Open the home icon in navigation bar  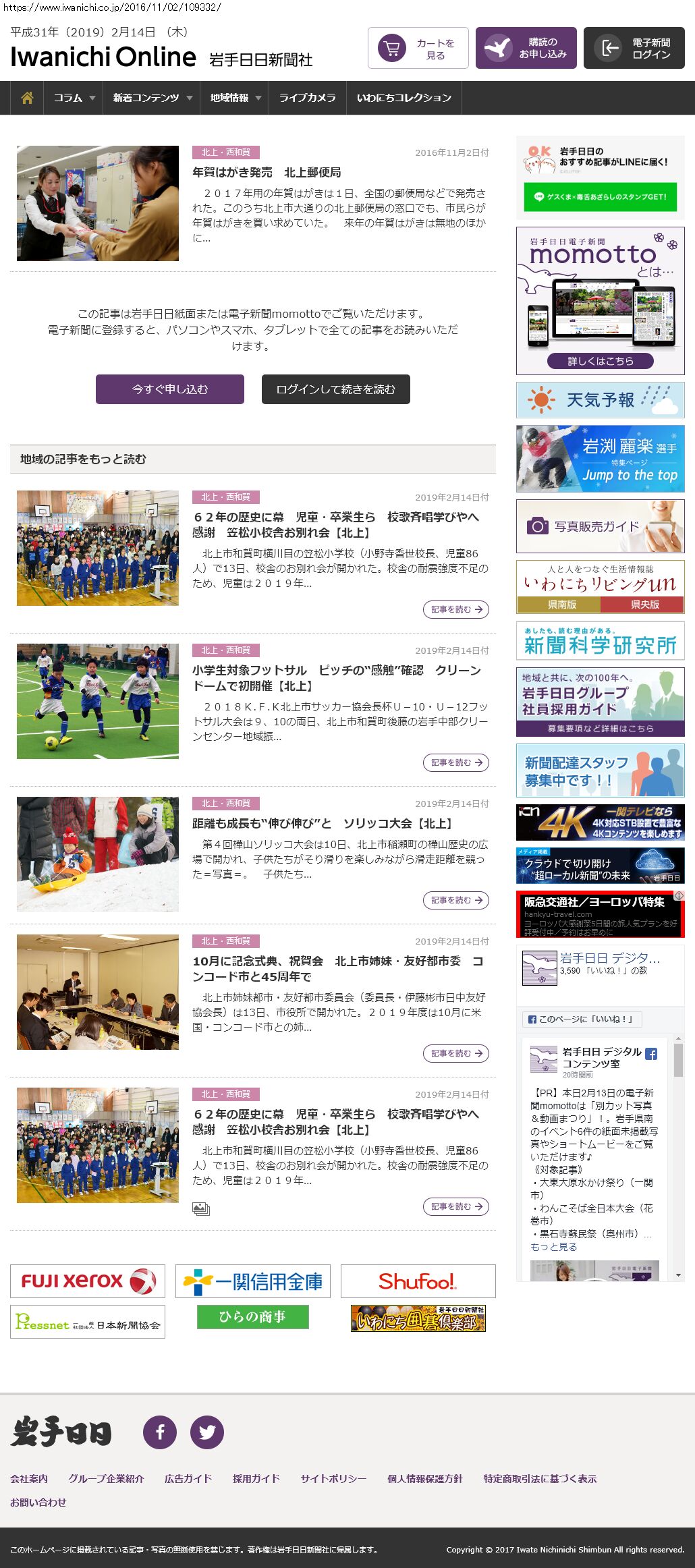pyautogui.click(x=27, y=98)
